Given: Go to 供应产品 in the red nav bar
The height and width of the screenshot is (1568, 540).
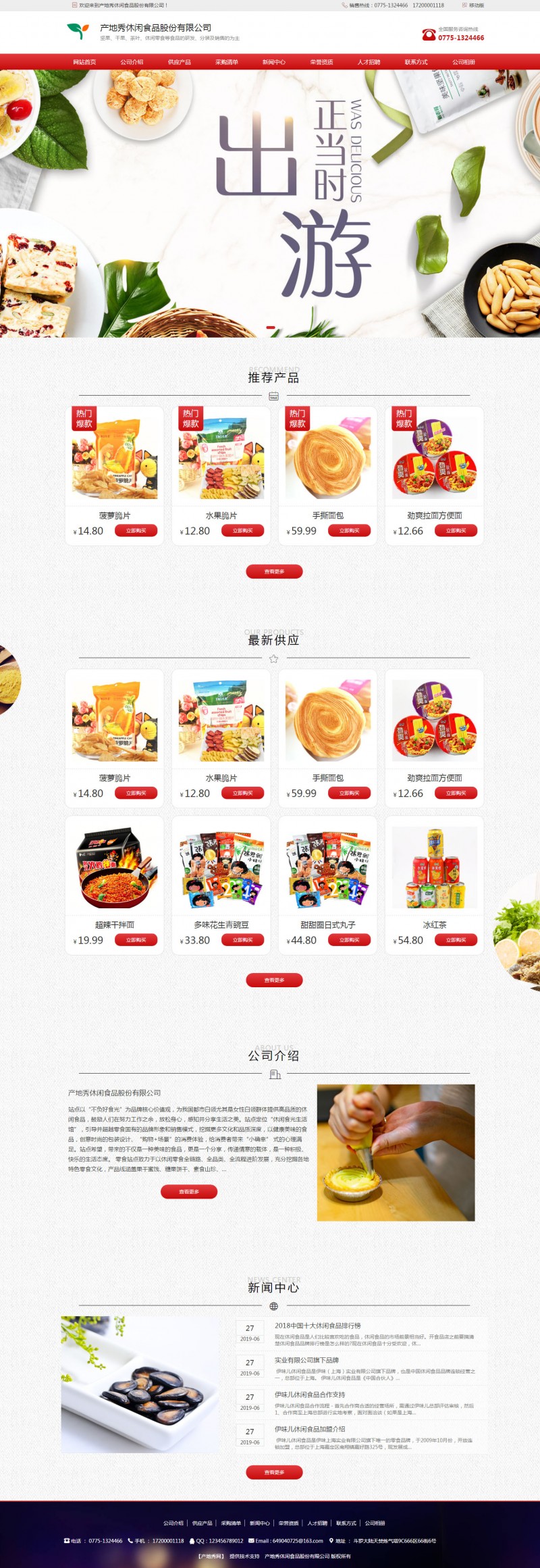Looking at the screenshot, I should tap(179, 62).
